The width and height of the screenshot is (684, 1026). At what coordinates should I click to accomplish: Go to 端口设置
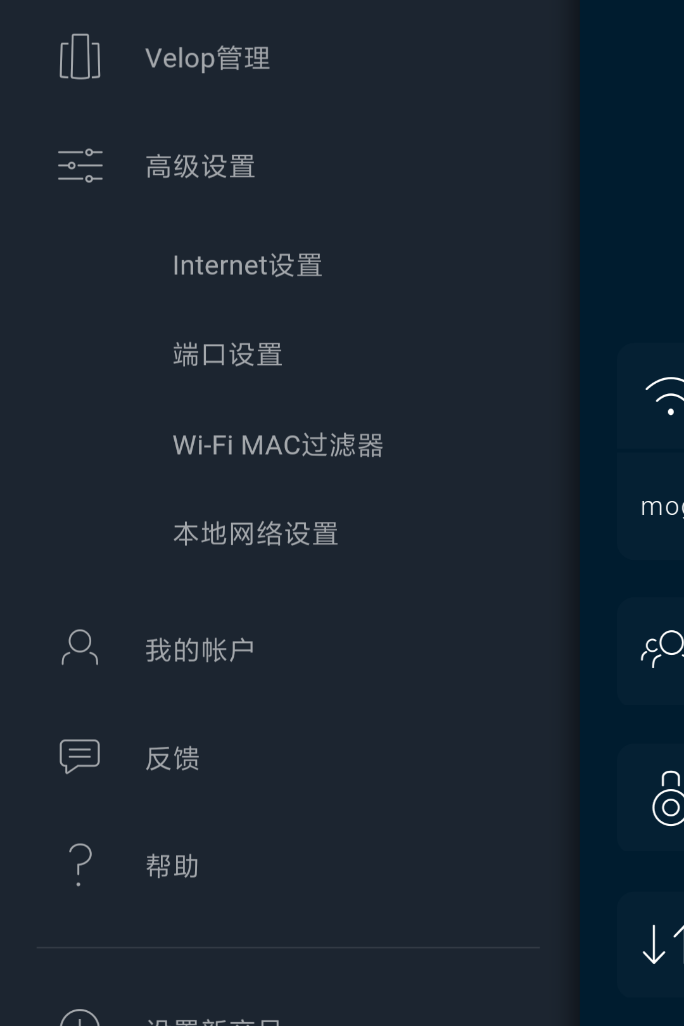click(x=227, y=355)
